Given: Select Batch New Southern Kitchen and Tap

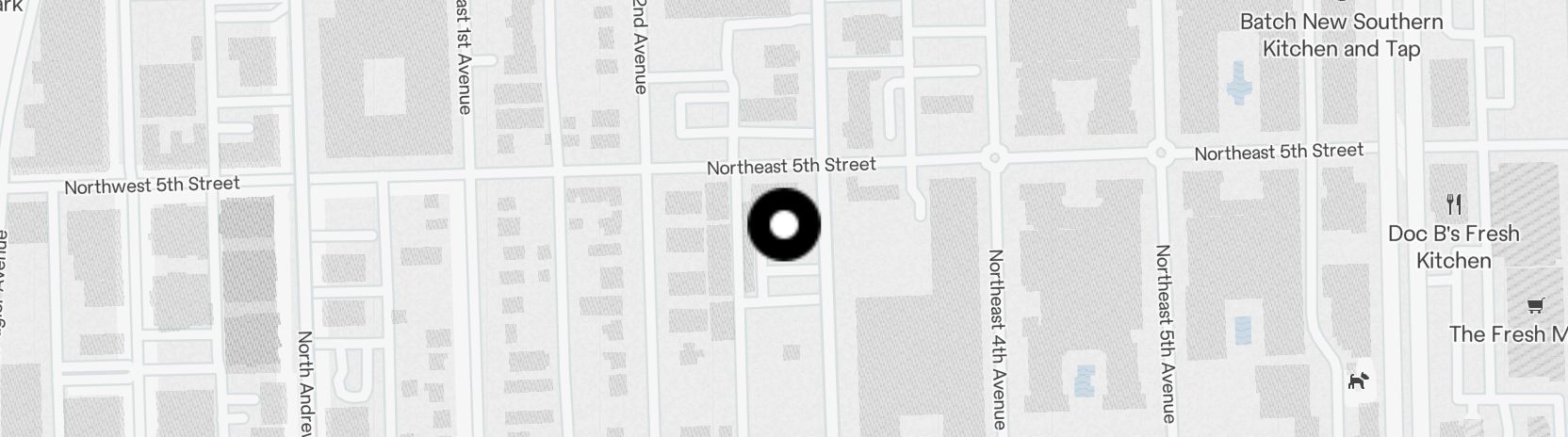Looking at the screenshot, I should pyautogui.click(x=1341, y=35).
